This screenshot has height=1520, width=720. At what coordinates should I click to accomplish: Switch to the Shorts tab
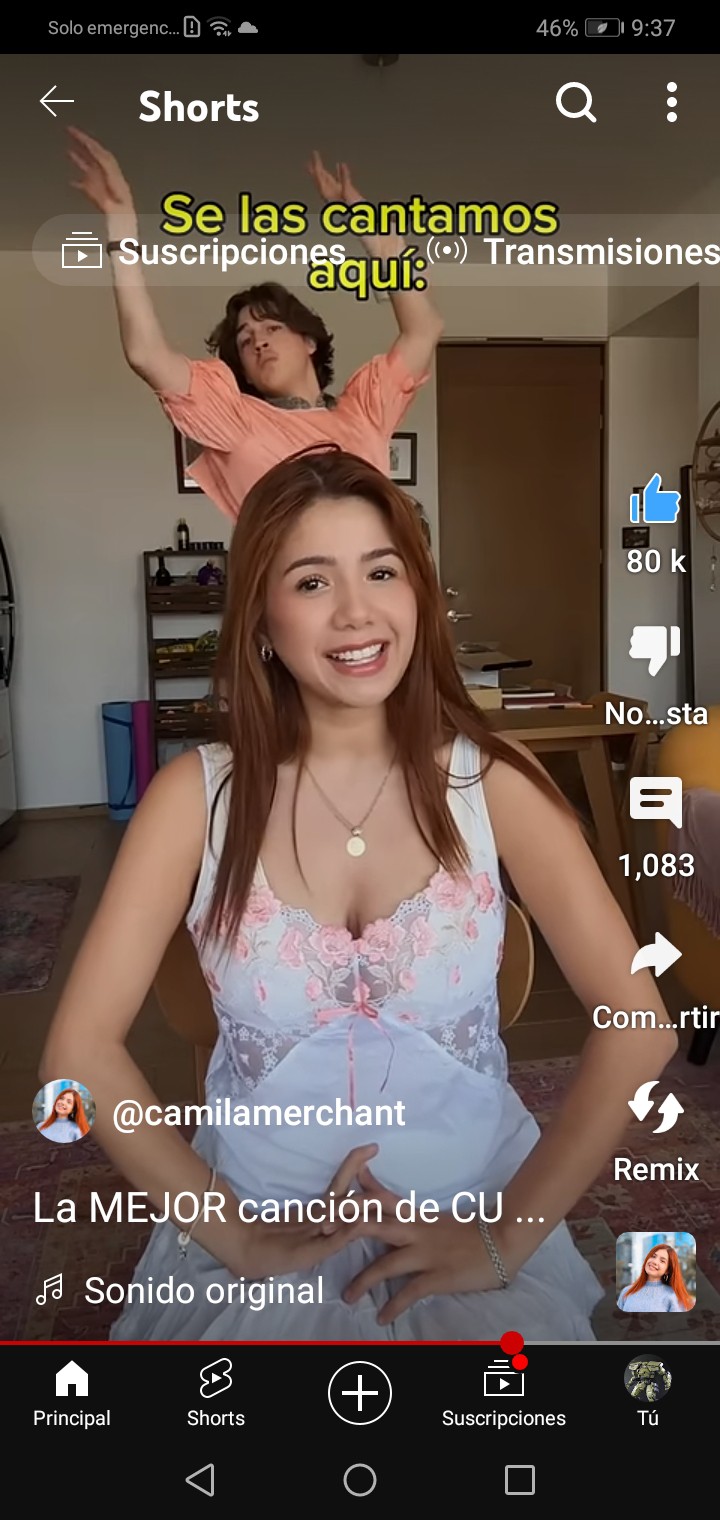pyautogui.click(x=216, y=1394)
